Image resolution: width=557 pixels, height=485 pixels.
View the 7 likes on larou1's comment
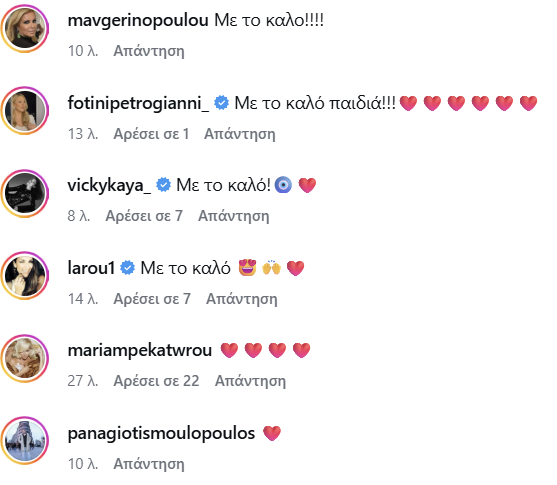[152, 299]
